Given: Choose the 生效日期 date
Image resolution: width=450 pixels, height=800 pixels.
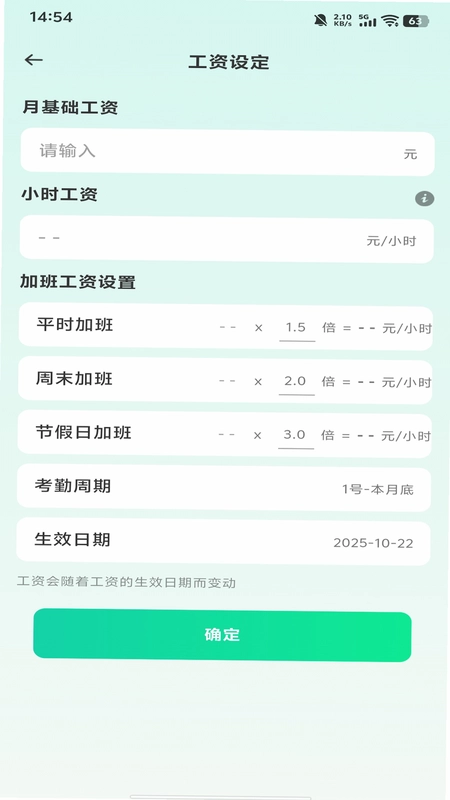Looking at the screenshot, I should click(x=223, y=542).
